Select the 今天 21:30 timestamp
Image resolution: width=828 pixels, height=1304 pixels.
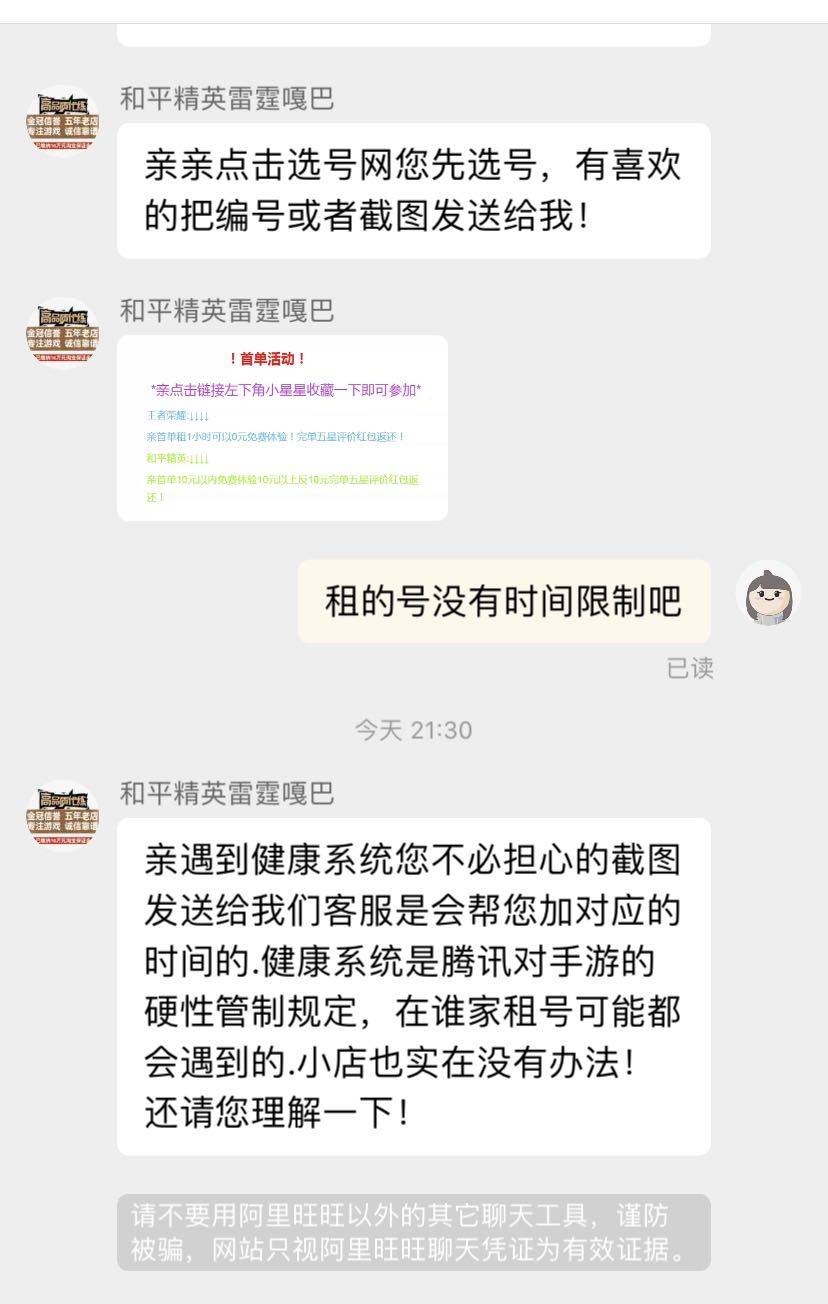click(414, 730)
